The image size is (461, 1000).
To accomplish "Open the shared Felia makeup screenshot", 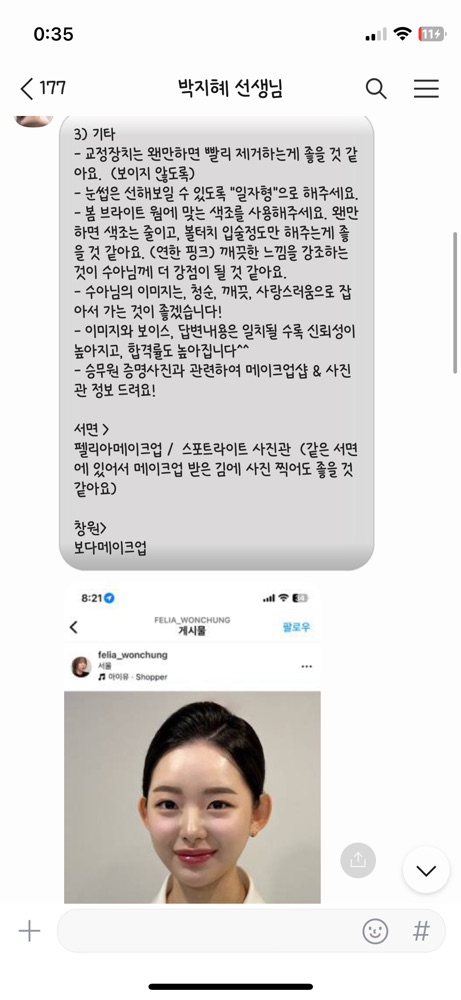I will coord(192,743).
